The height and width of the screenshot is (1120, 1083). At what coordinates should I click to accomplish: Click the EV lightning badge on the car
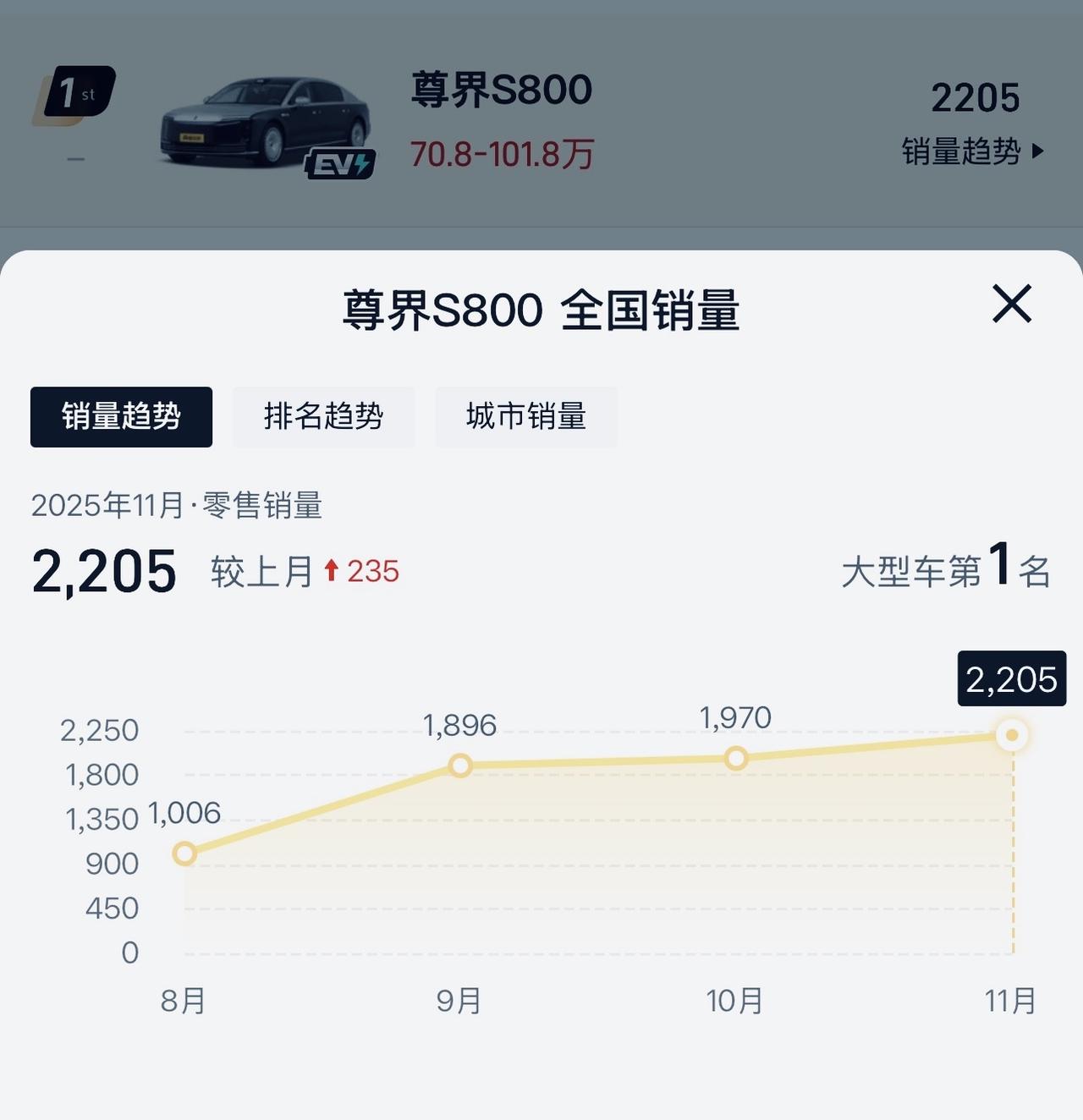coord(342,162)
